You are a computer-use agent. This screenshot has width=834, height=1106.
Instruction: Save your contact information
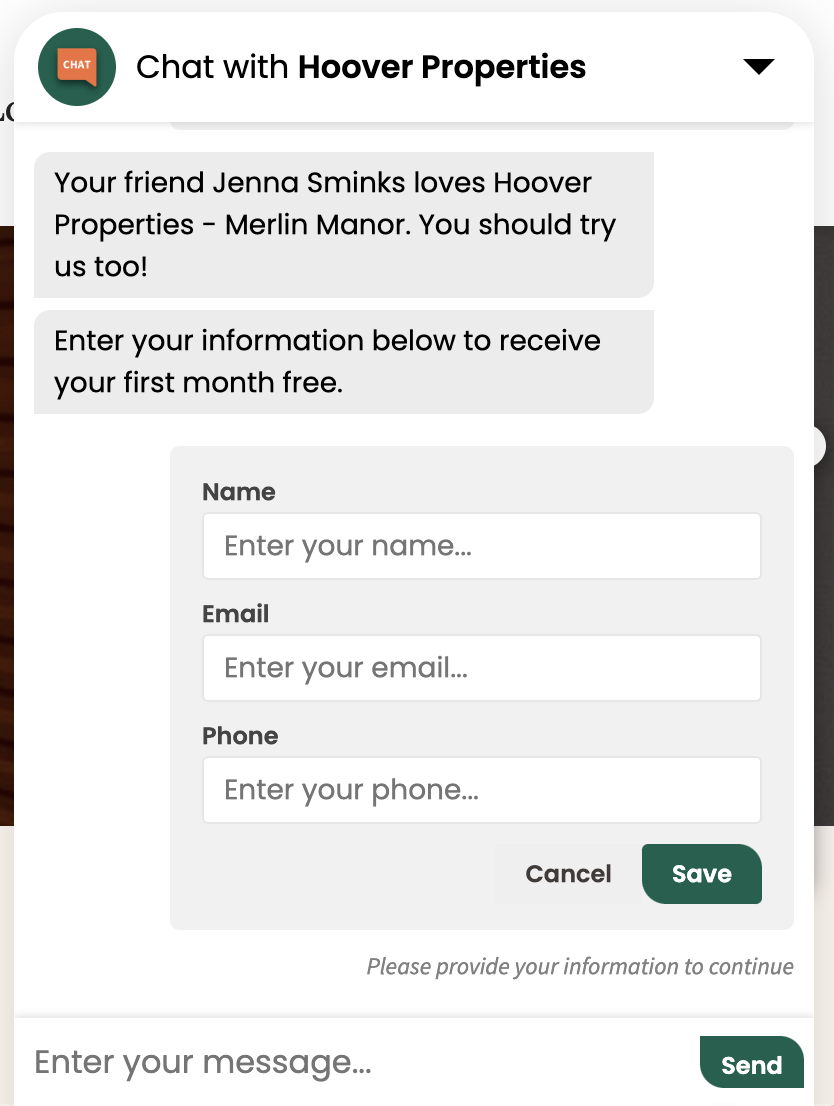[701, 874]
